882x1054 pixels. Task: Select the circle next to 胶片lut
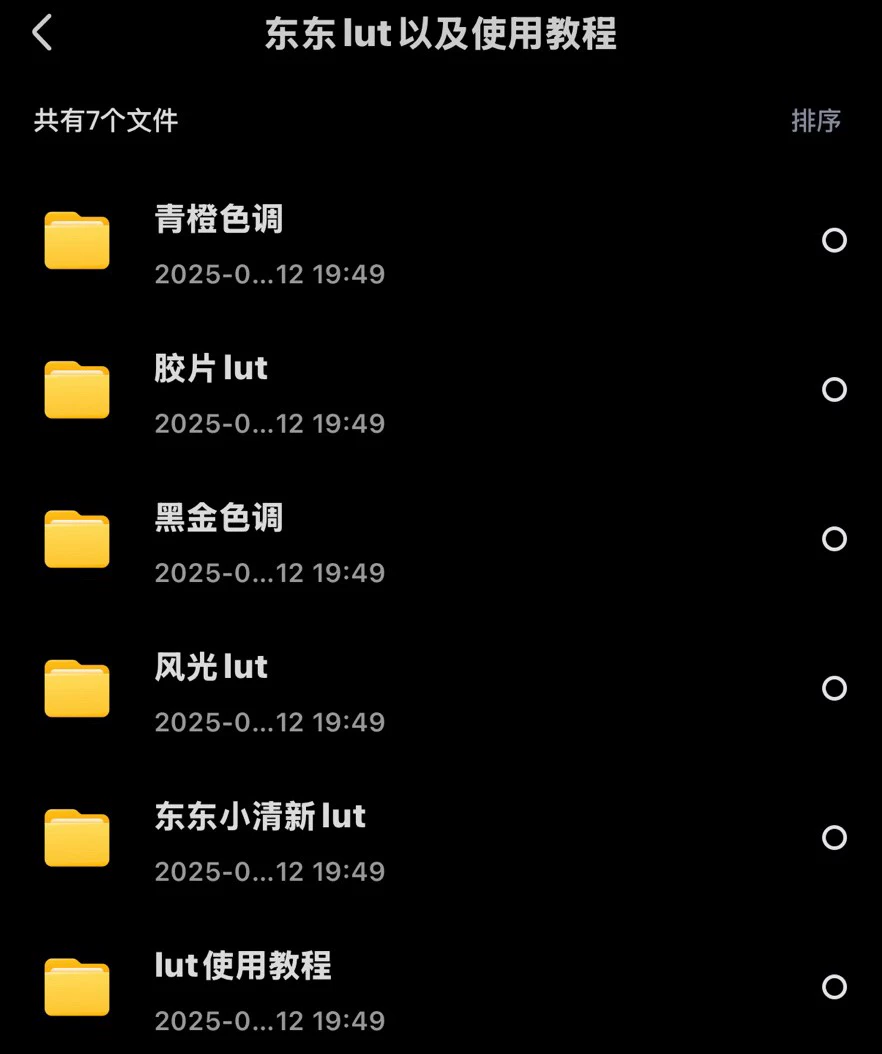tap(834, 389)
